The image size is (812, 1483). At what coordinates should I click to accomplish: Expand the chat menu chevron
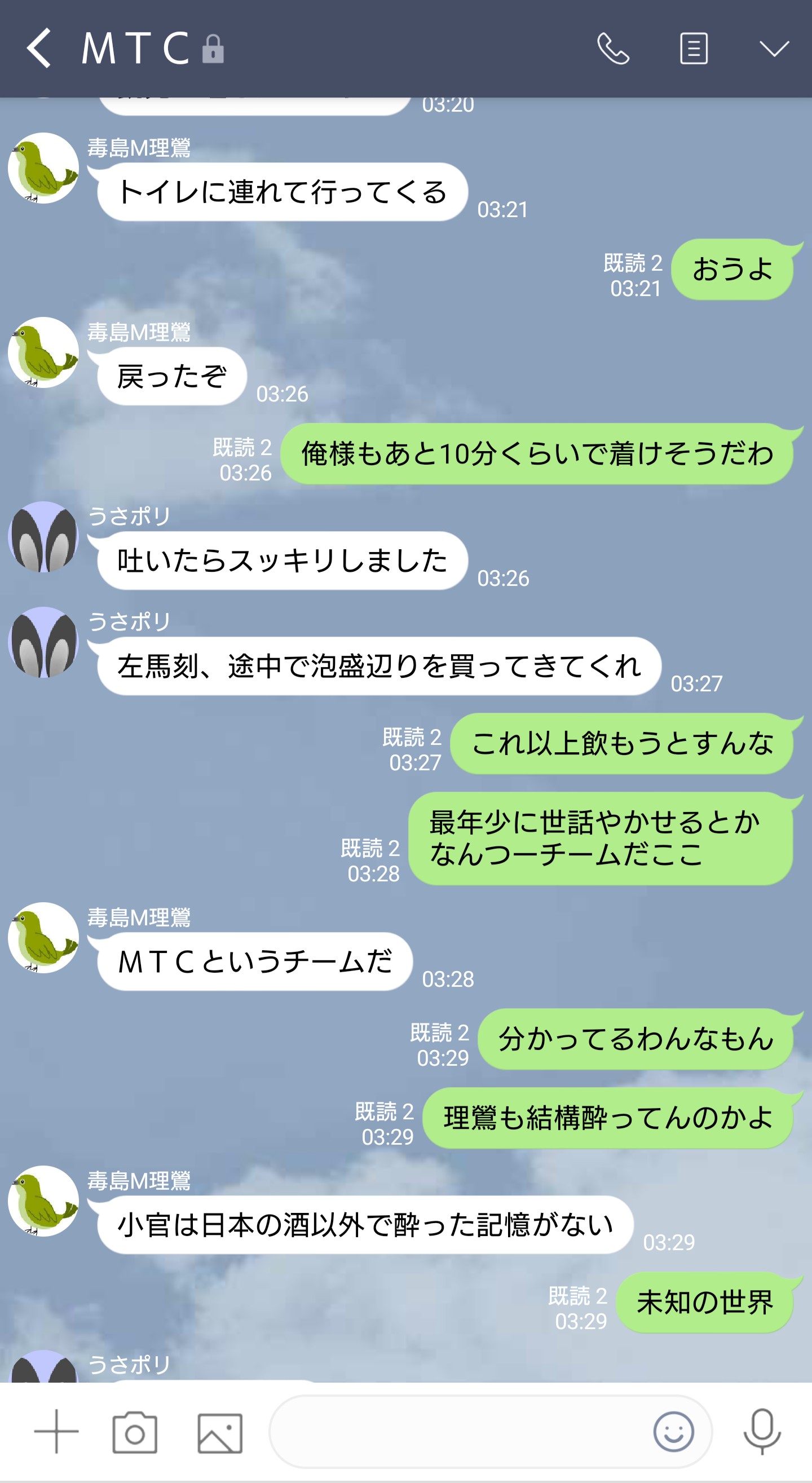(774, 48)
